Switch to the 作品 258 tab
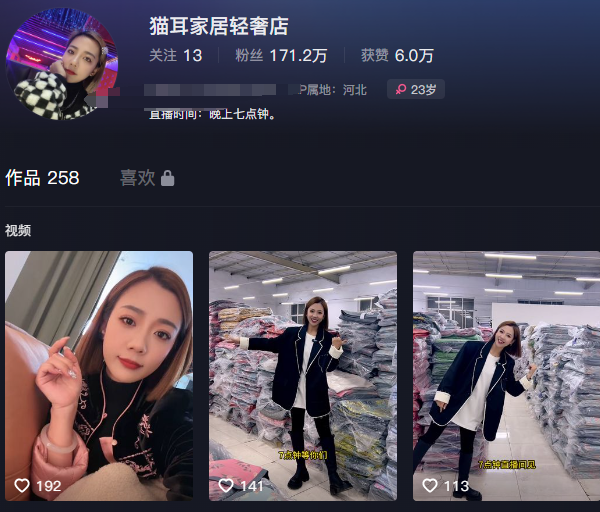The image size is (600, 512). pos(42,178)
